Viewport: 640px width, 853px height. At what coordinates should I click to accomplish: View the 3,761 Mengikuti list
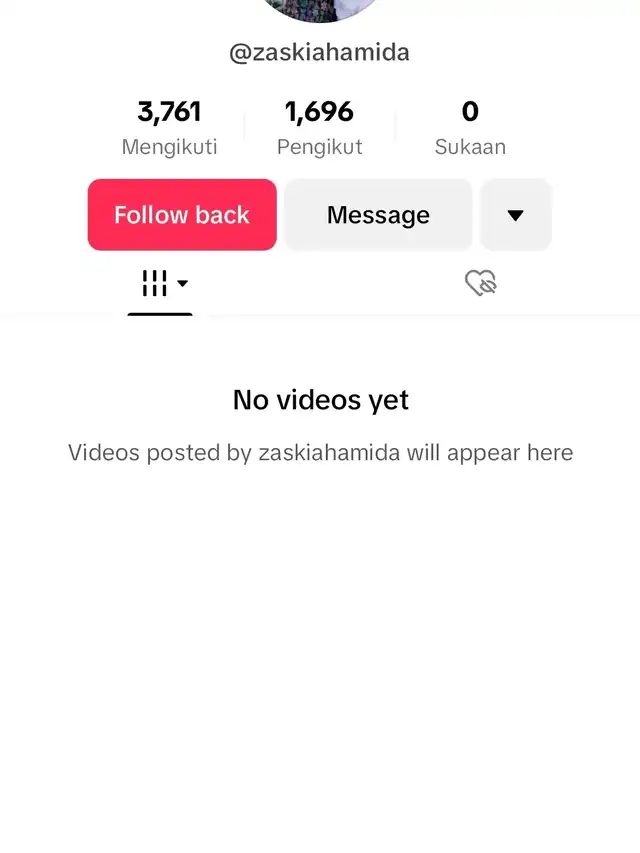tap(169, 127)
